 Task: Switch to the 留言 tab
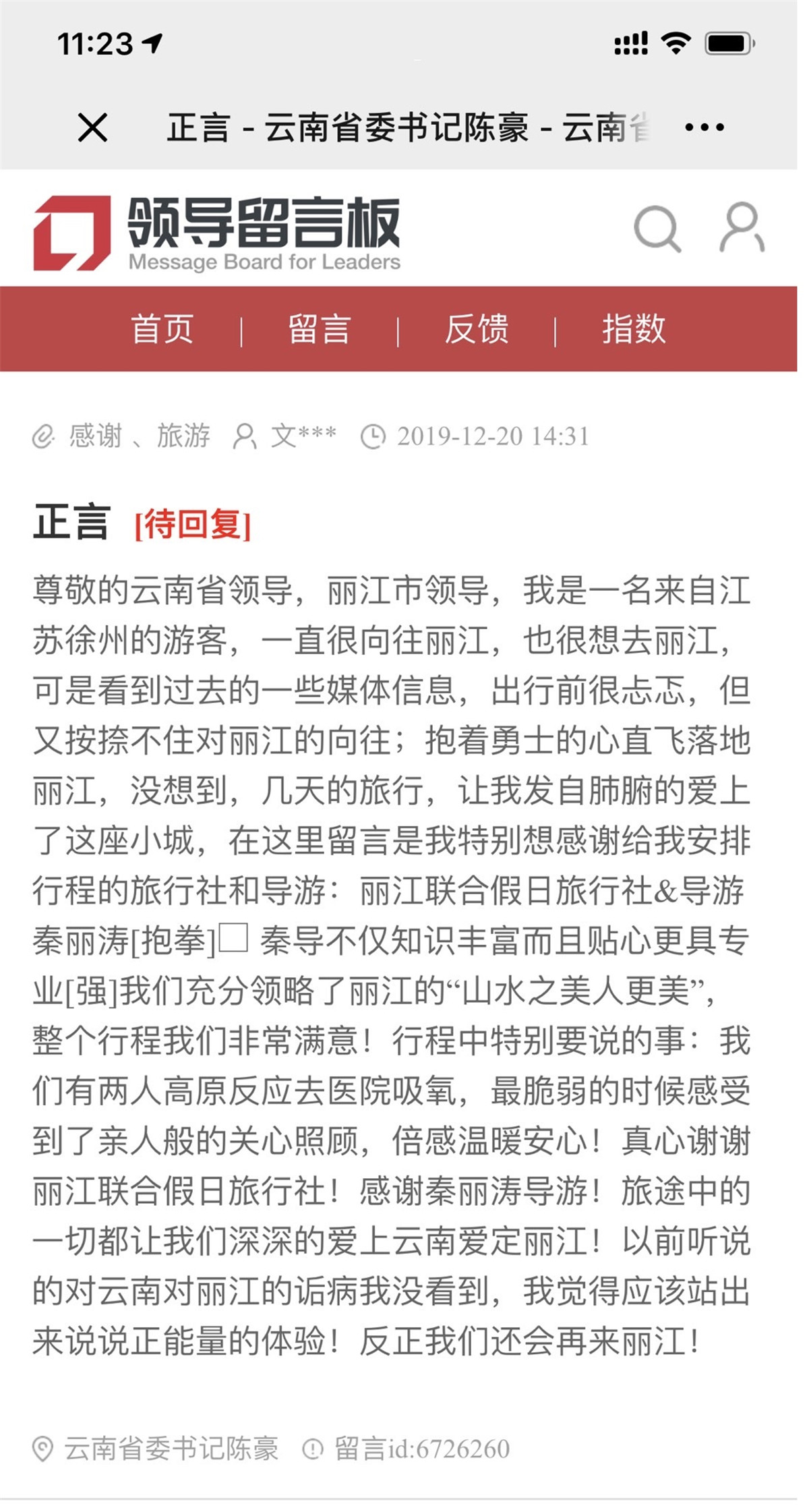[x=320, y=329]
